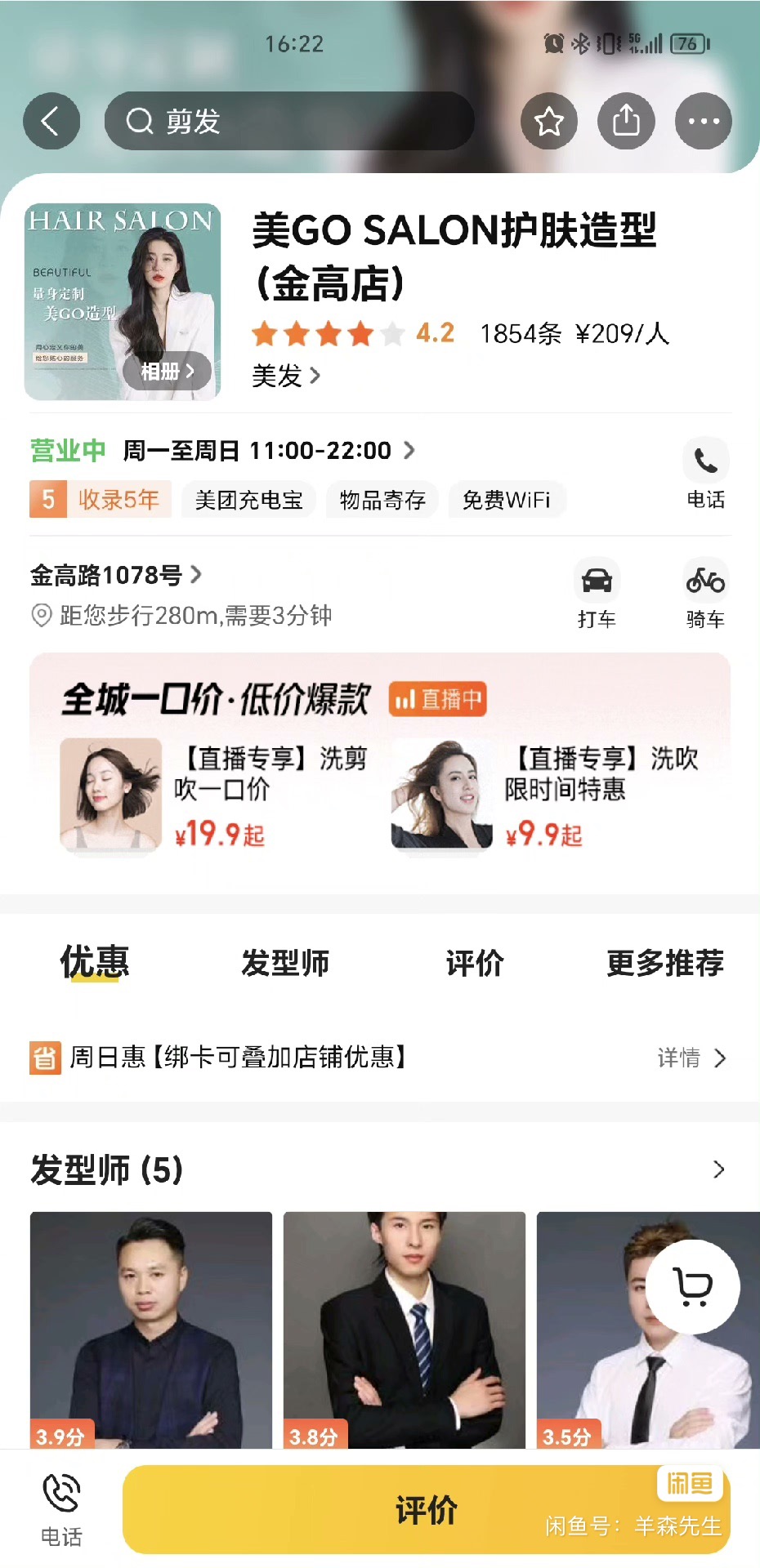Switch to the 更多推荐 tab
Viewport: 760px width, 1568px height.
(x=664, y=963)
